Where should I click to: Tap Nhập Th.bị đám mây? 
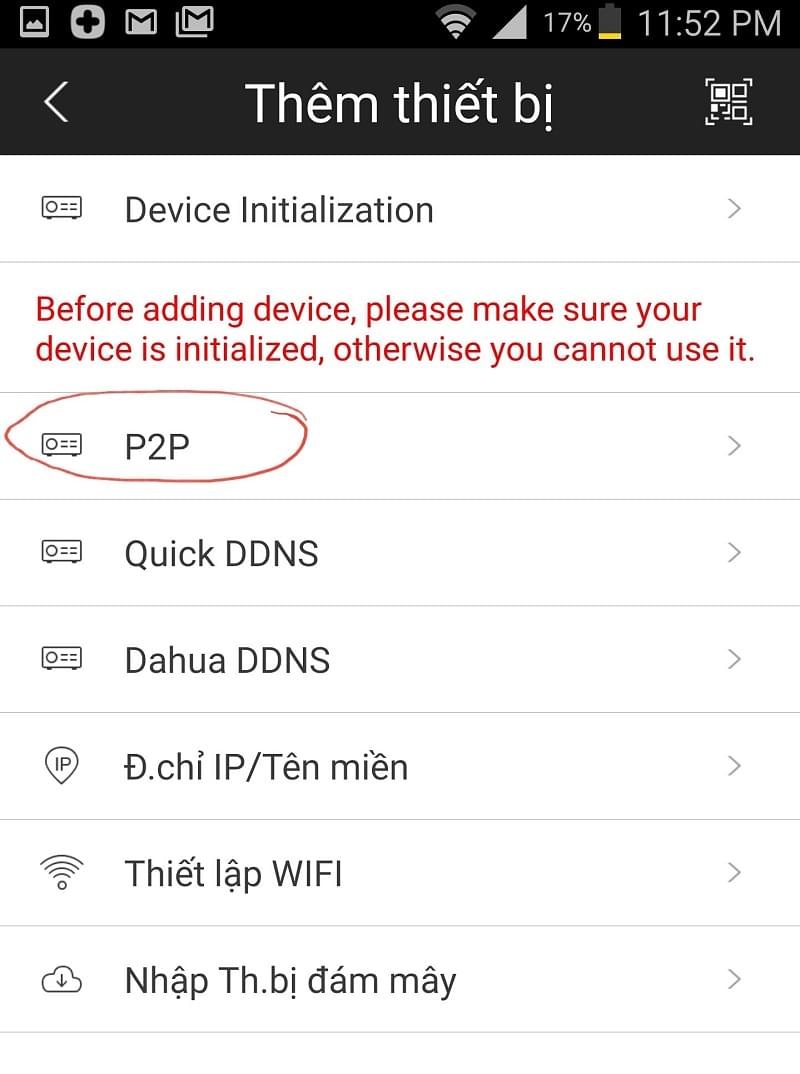tap(400, 980)
